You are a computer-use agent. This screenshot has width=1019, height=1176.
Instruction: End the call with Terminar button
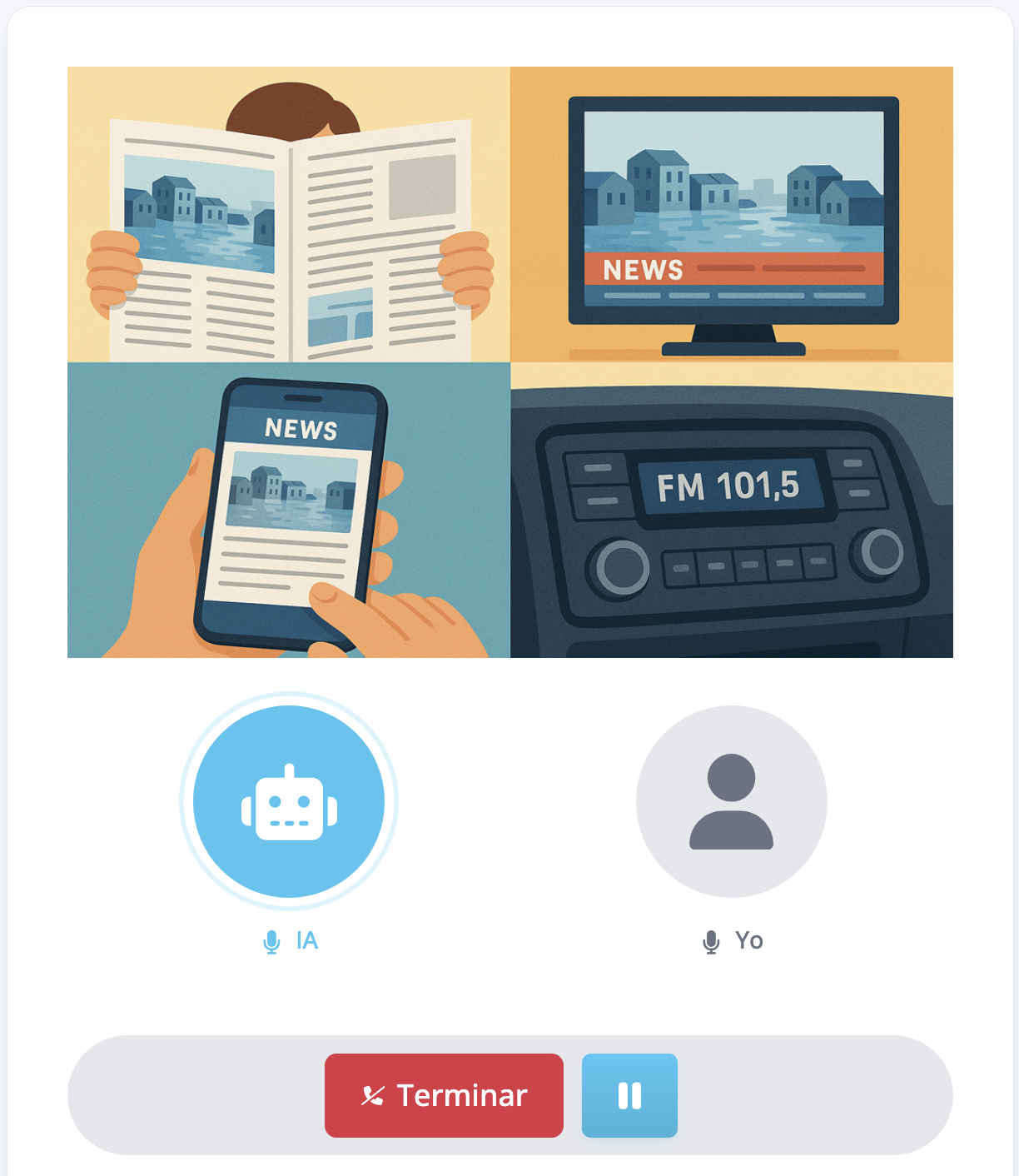click(444, 1095)
